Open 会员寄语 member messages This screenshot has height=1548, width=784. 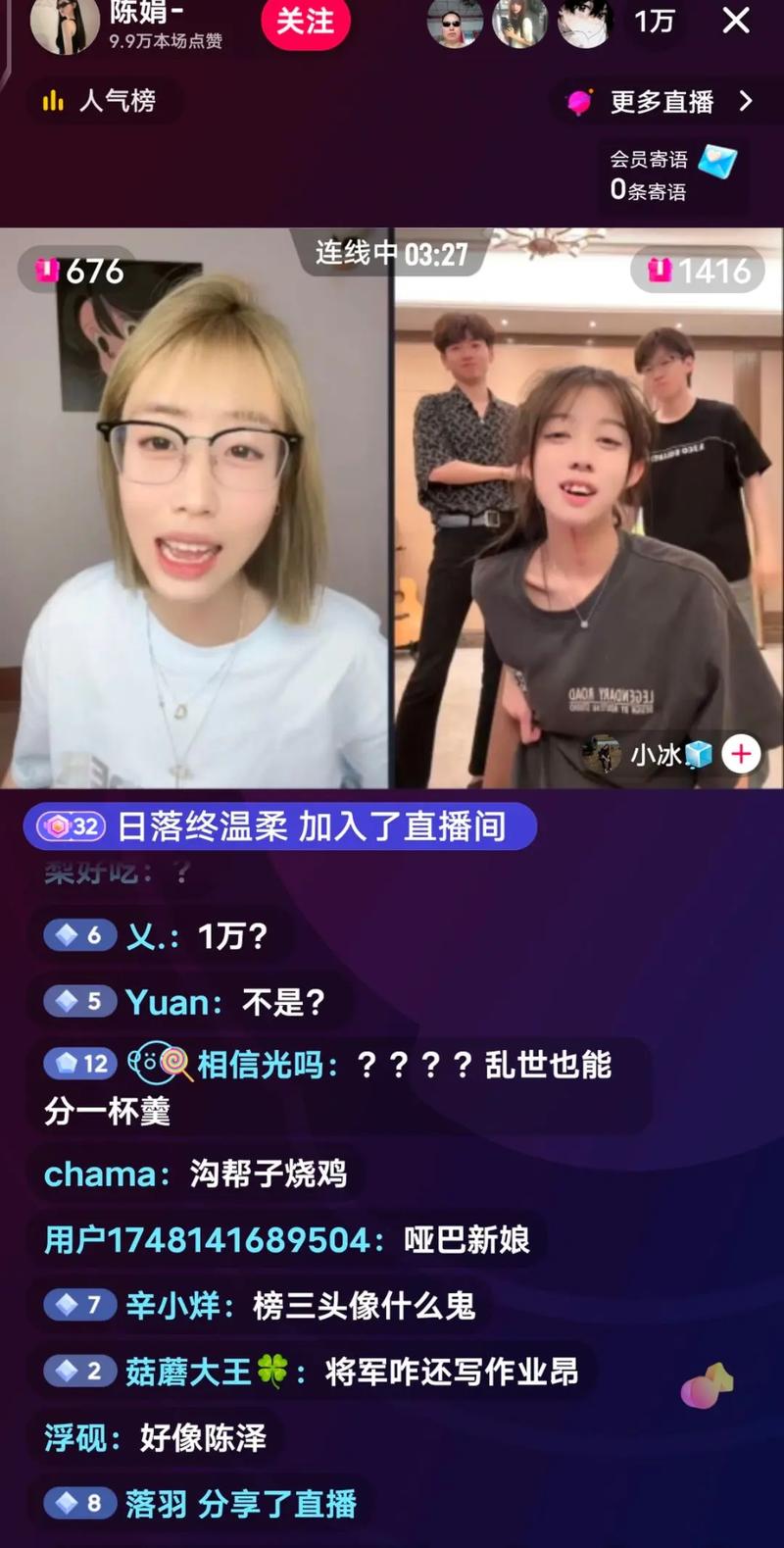(x=670, y=175)
